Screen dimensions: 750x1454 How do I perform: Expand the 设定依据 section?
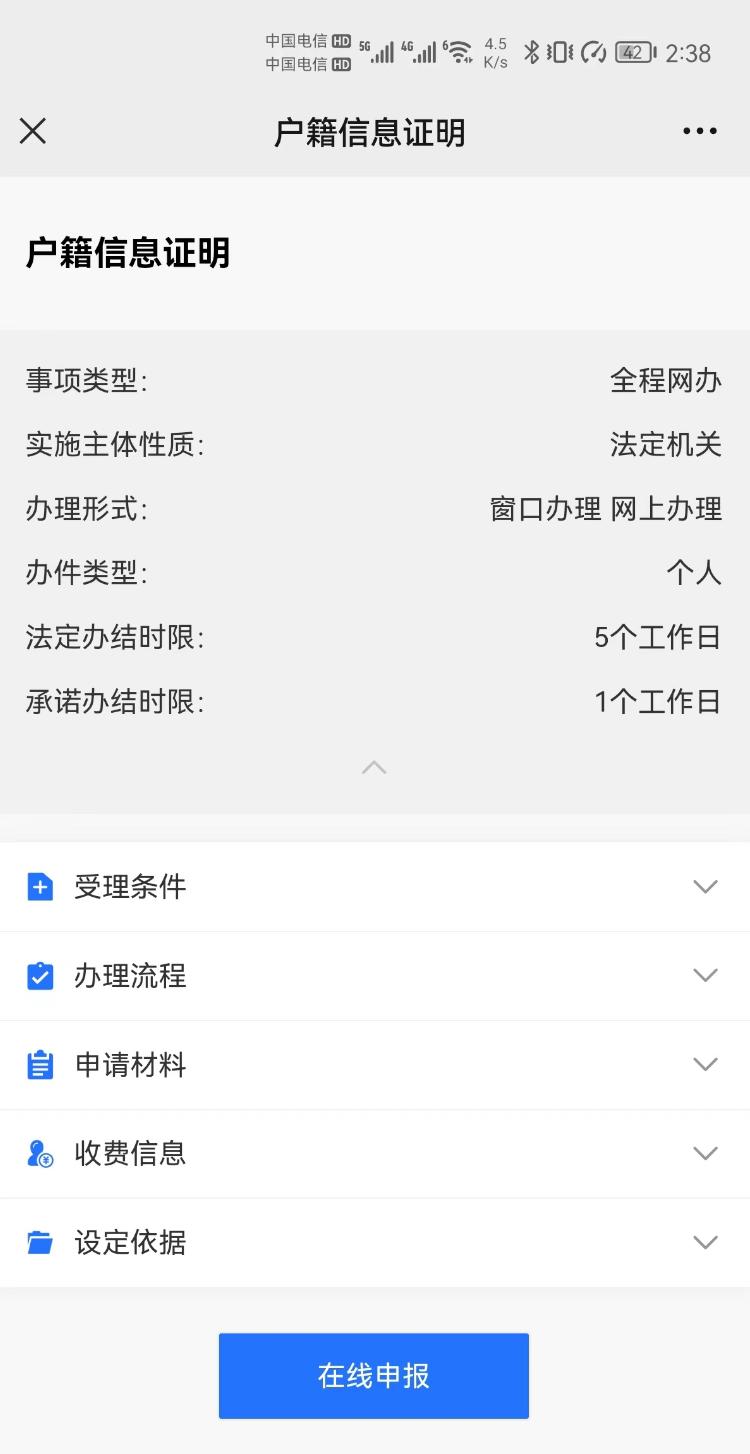tap(706, 1242)
